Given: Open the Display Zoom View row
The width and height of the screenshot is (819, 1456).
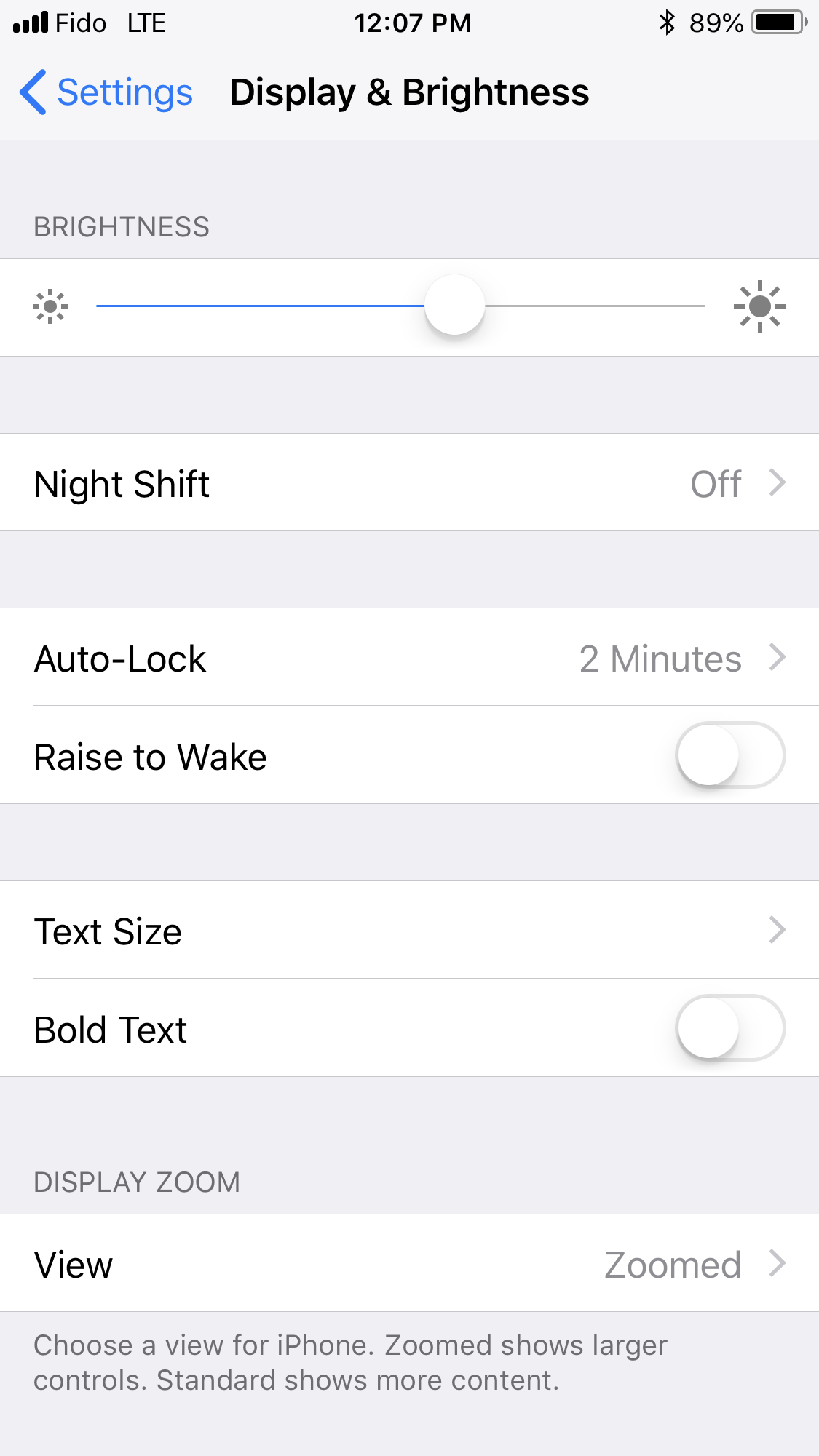Looking at the screenshot, I should 409,1264.
